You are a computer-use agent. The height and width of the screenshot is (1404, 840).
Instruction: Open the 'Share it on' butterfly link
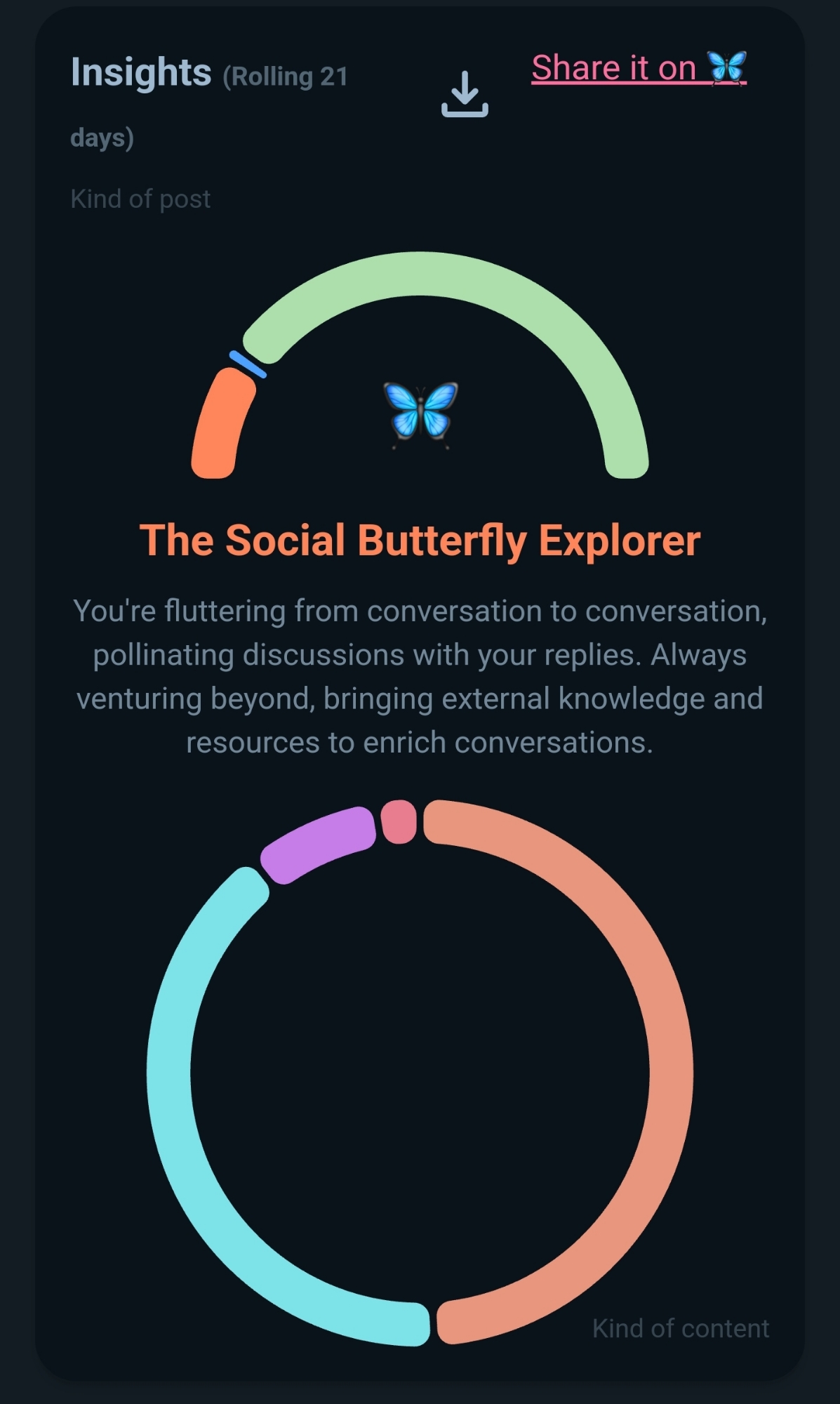point(638,68)
